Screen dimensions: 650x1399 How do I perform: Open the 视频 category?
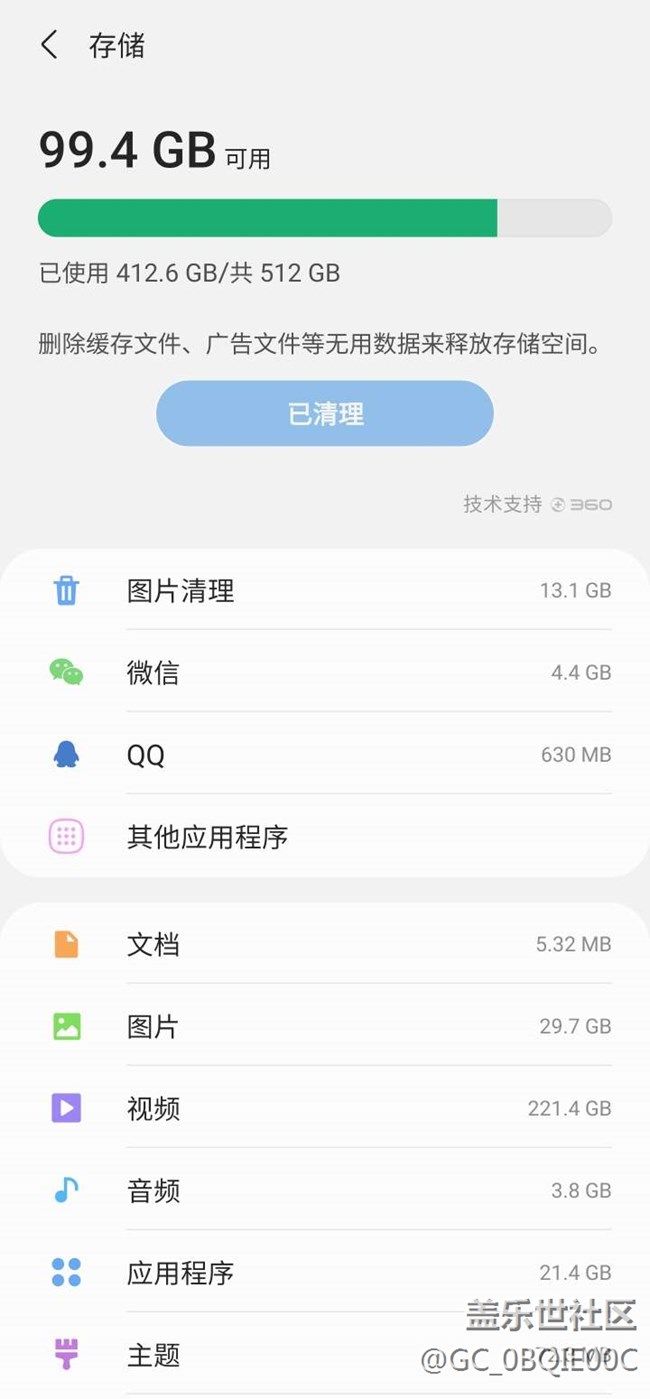pos(325,1109)
